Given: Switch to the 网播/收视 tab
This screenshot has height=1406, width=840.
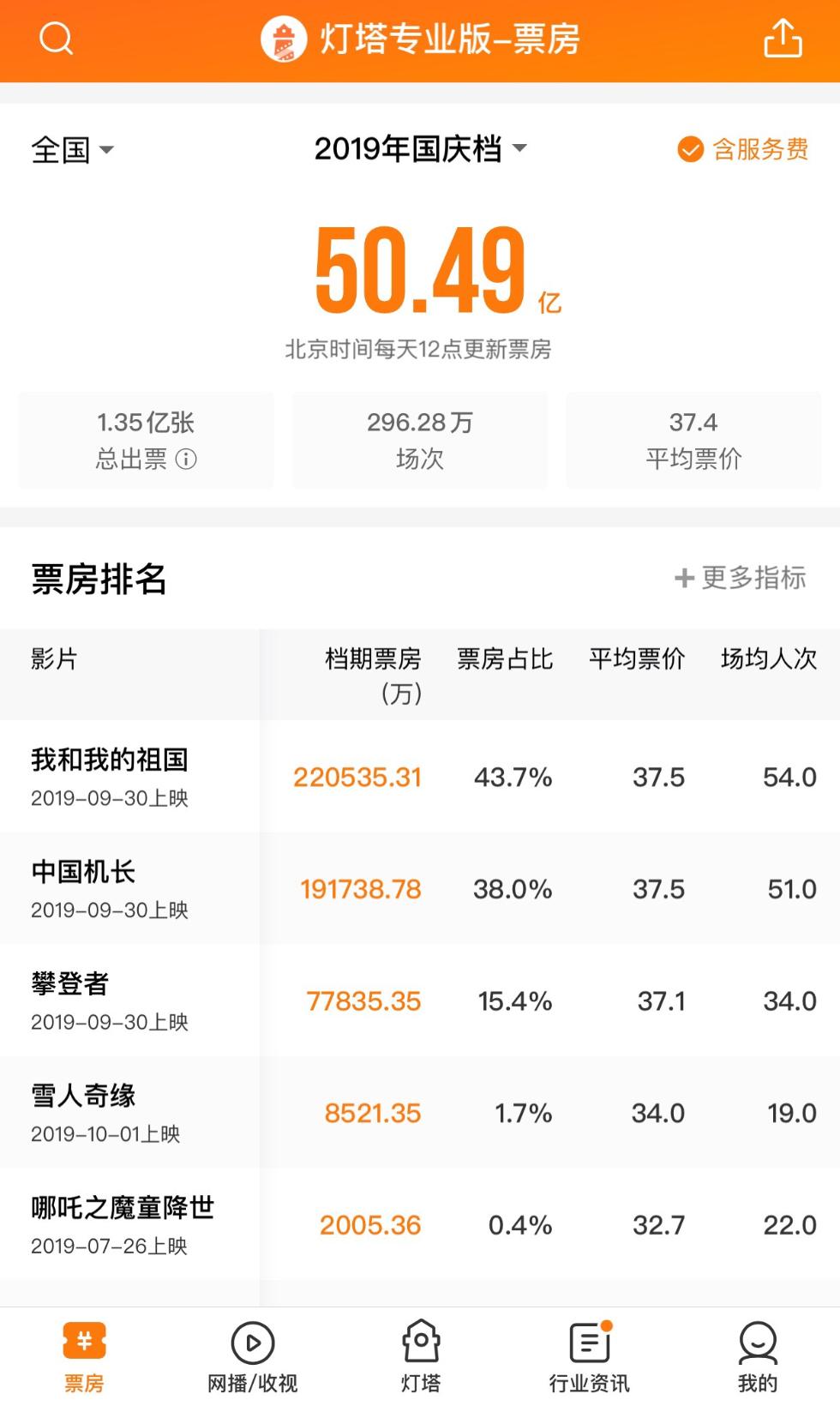Looking at the screenshot, I should tap(252, 1359).
